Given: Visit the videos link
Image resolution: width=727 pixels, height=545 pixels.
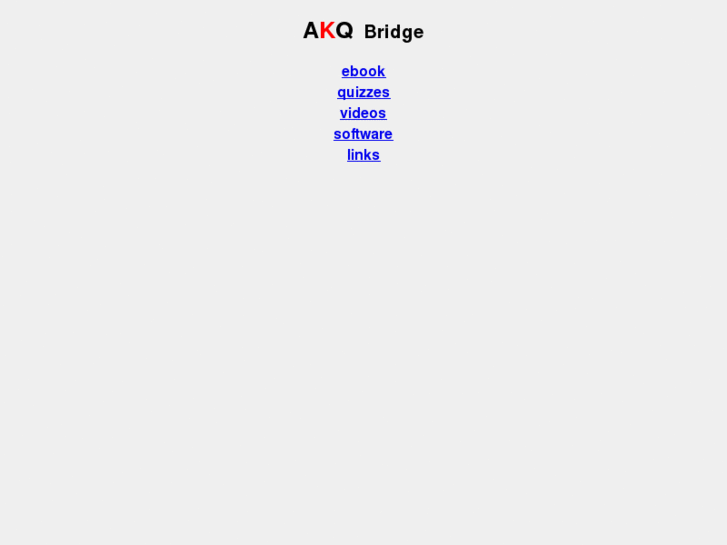Looking at the screenshot, I should click(363, 113).
